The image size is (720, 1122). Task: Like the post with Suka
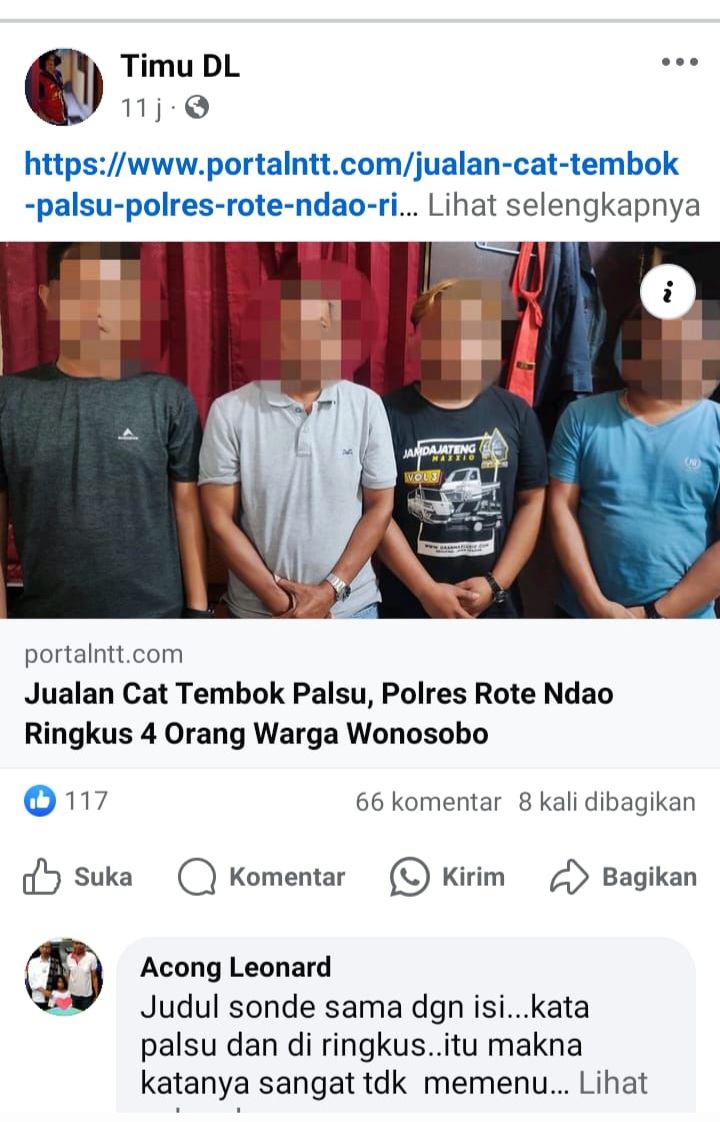click(78, 877)
